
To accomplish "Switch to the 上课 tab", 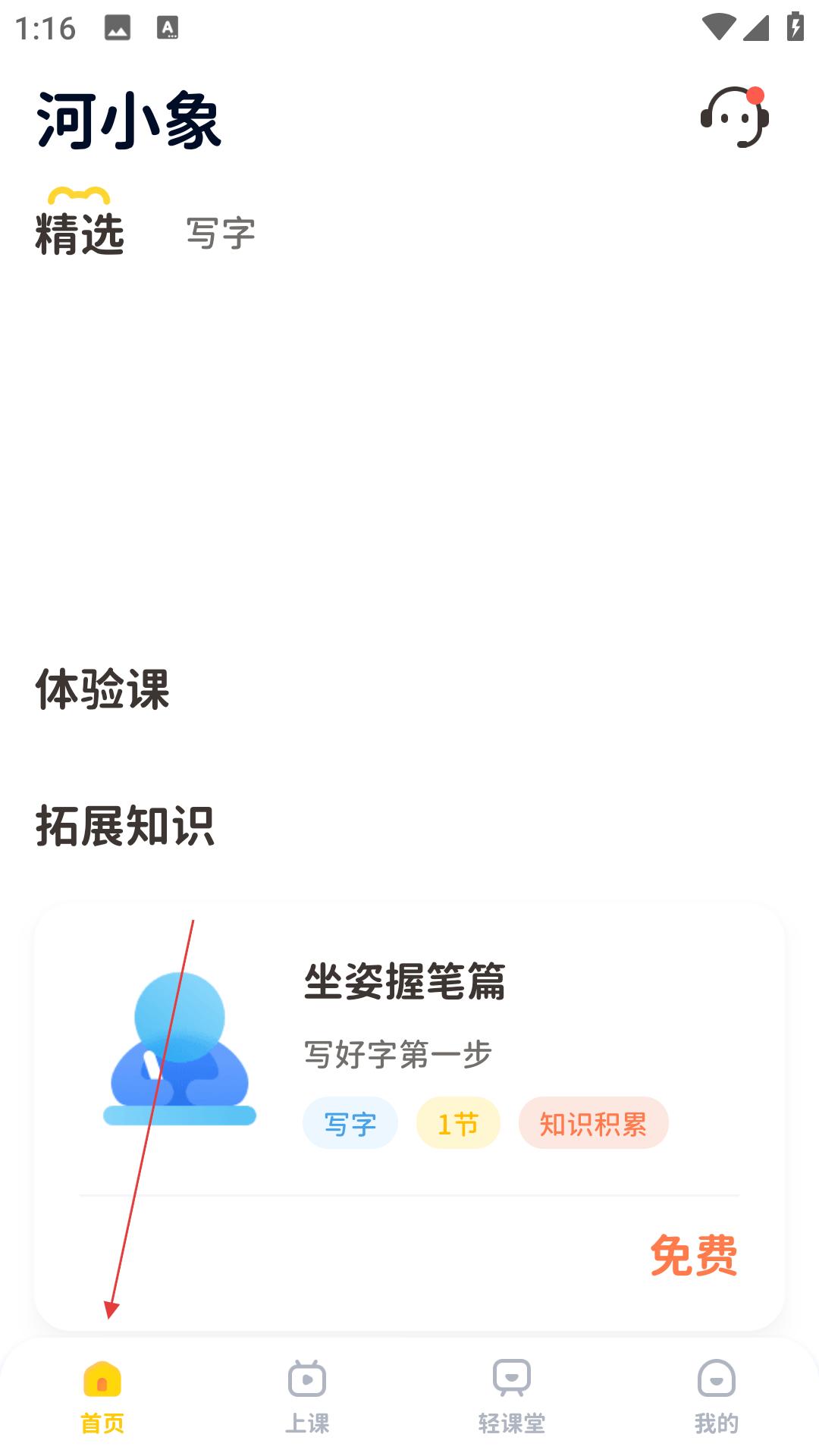I will tap(307, 1397).
